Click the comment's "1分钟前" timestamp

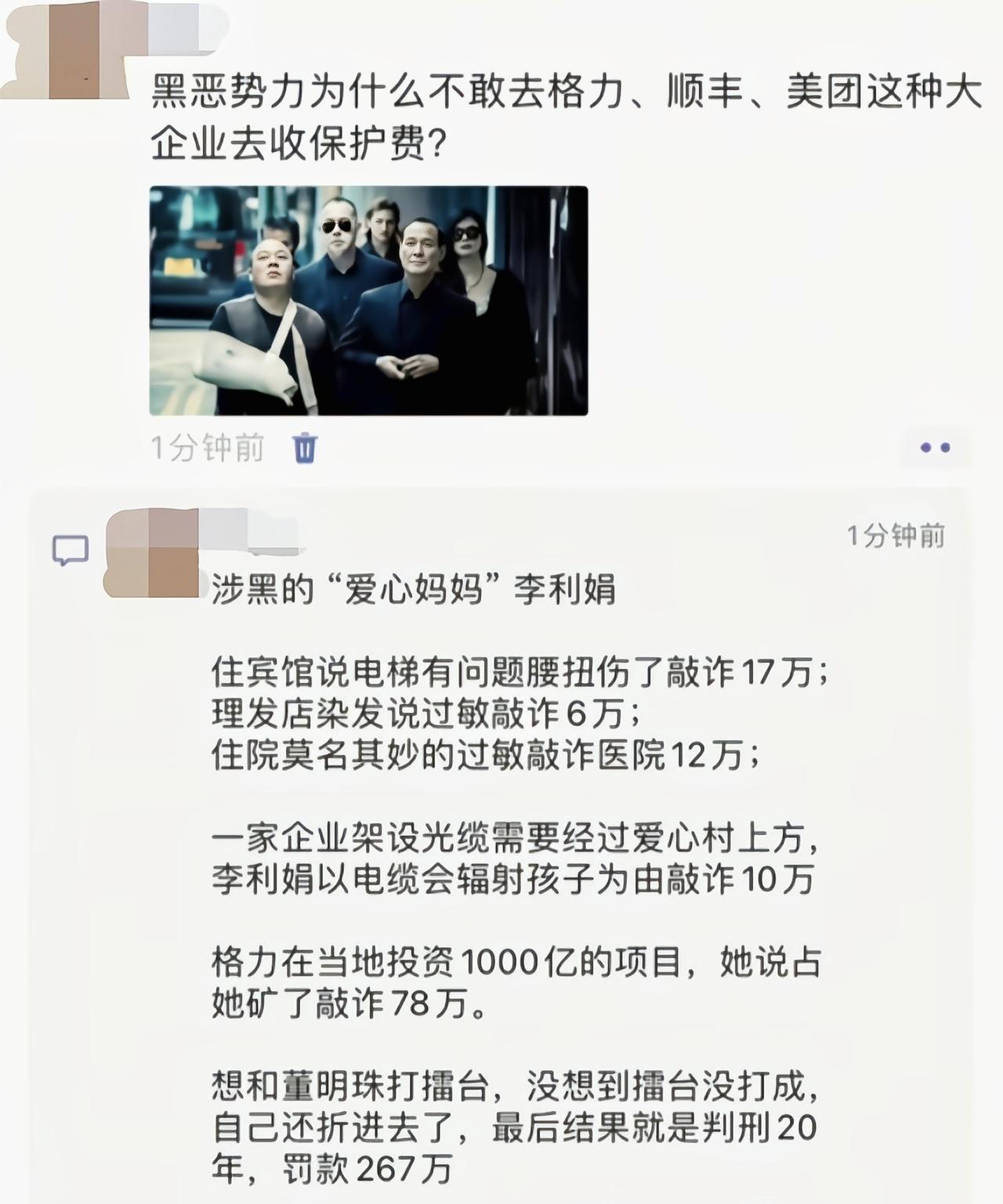coord(897,535)
